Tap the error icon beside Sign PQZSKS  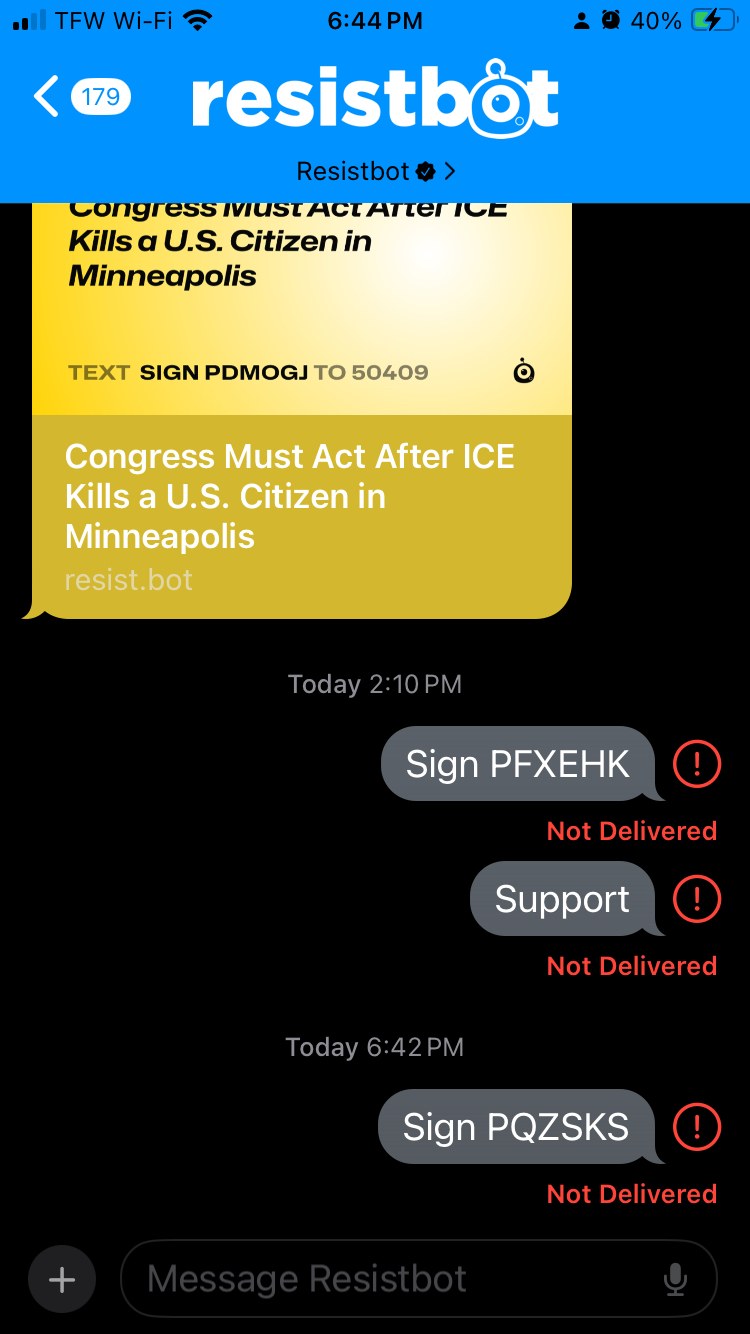coord(697,1127)
